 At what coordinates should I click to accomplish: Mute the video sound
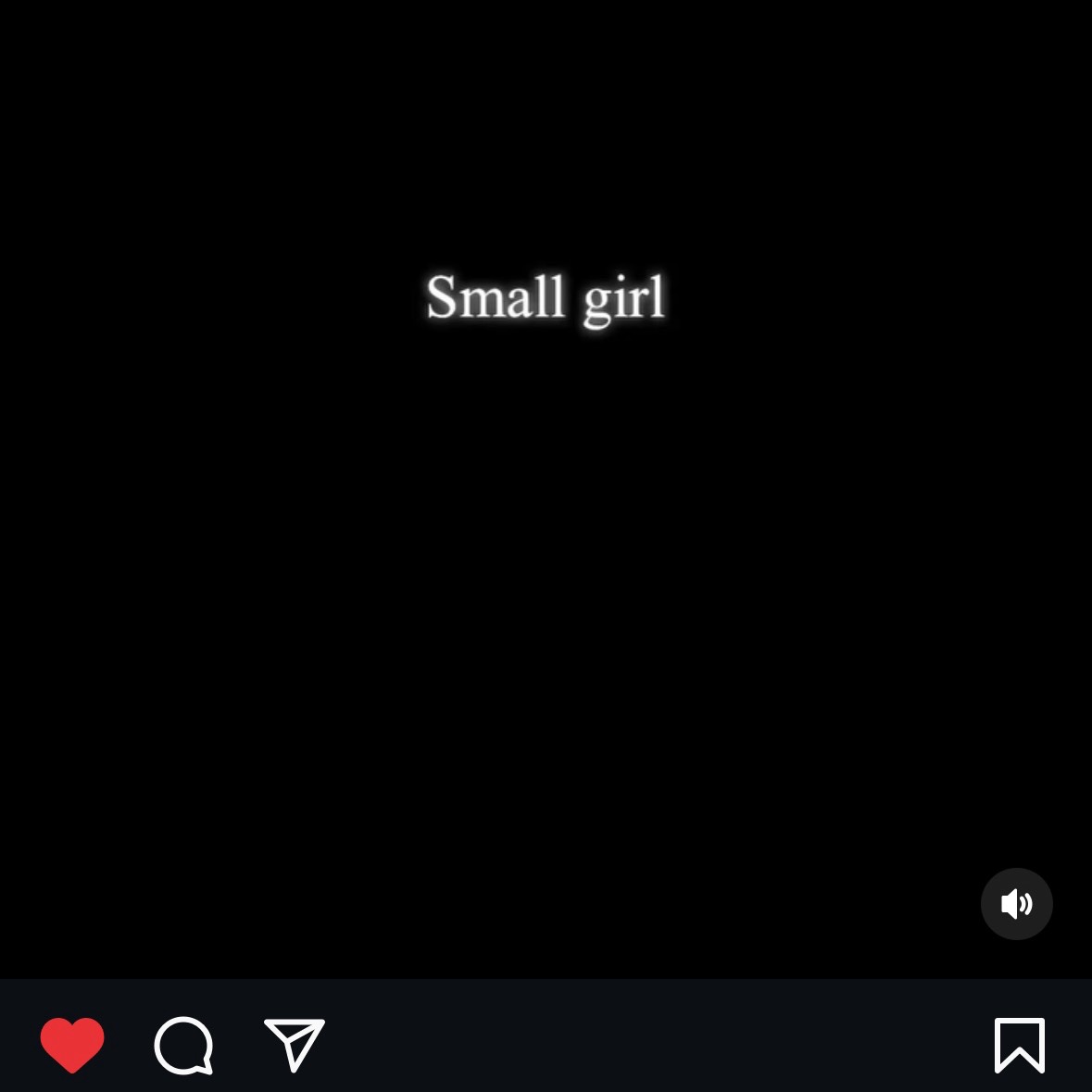(x=1016, y=904)
